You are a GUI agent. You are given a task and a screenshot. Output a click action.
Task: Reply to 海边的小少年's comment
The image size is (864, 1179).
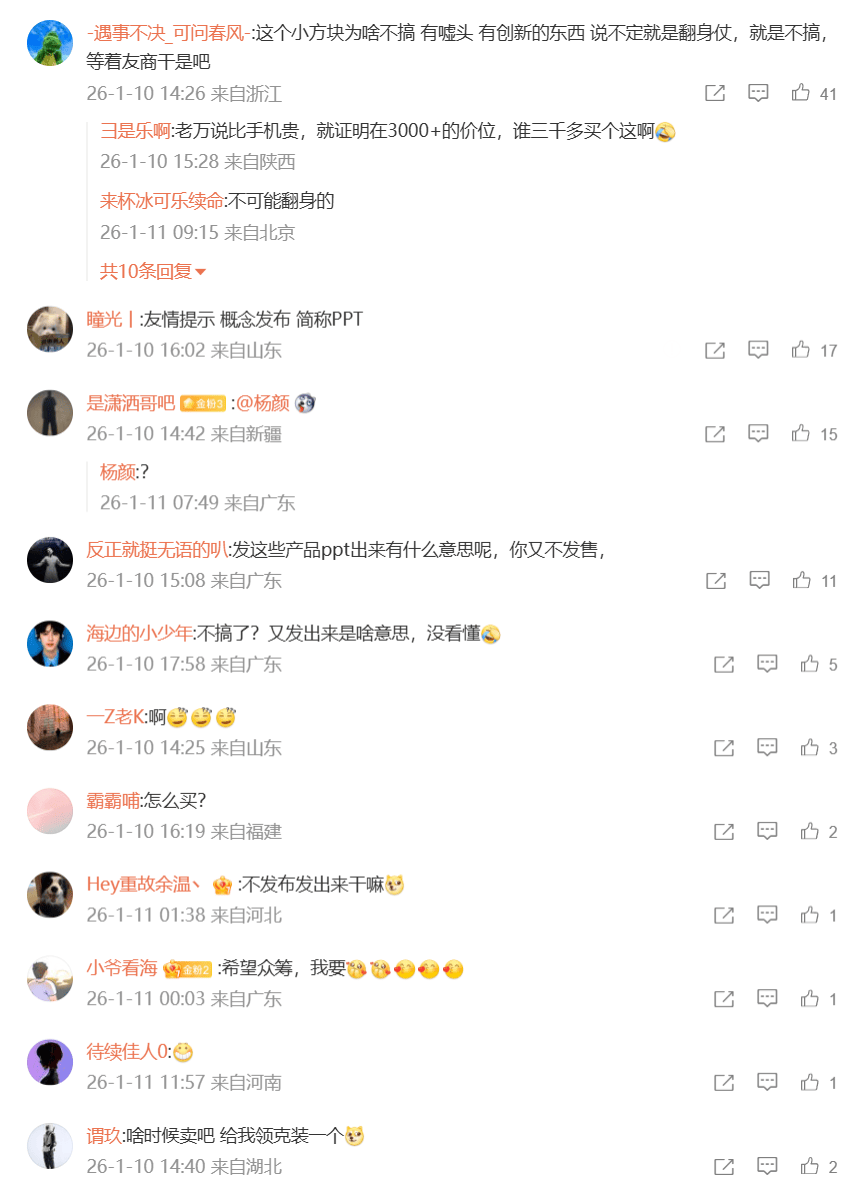click(767, 664)
